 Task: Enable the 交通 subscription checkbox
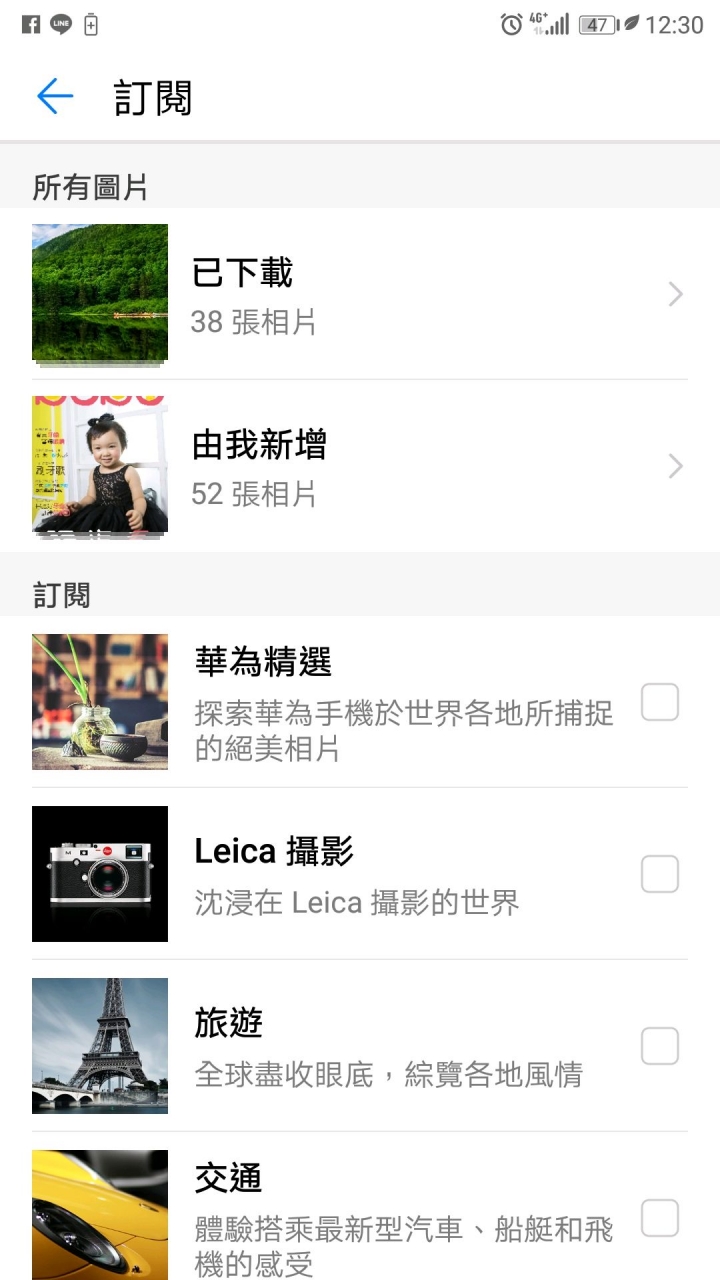click(x=660, y=1218)
